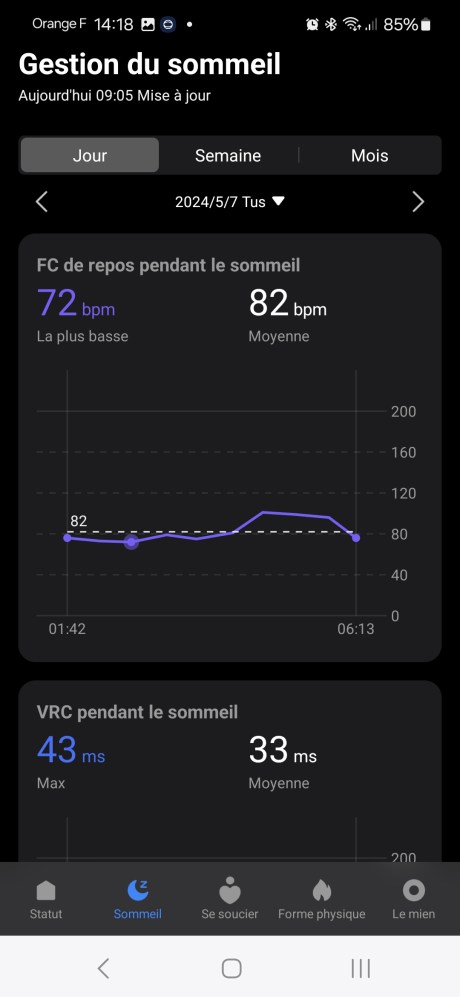Switch to the Semaine view
Screen dimensions: 460x997
(x=228, y=156)
